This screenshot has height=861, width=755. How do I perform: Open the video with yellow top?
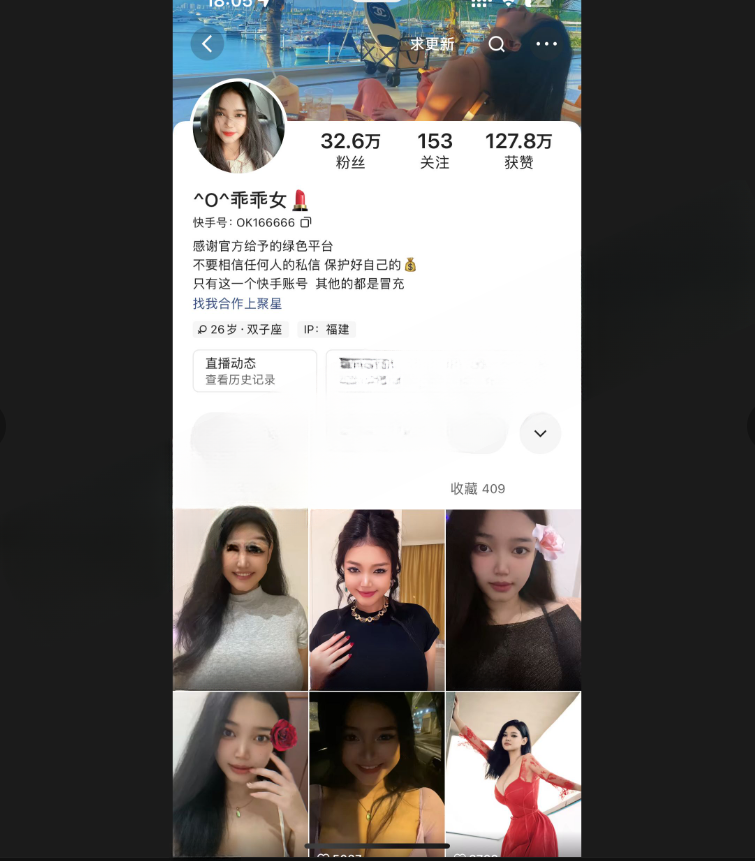point(377,772)
